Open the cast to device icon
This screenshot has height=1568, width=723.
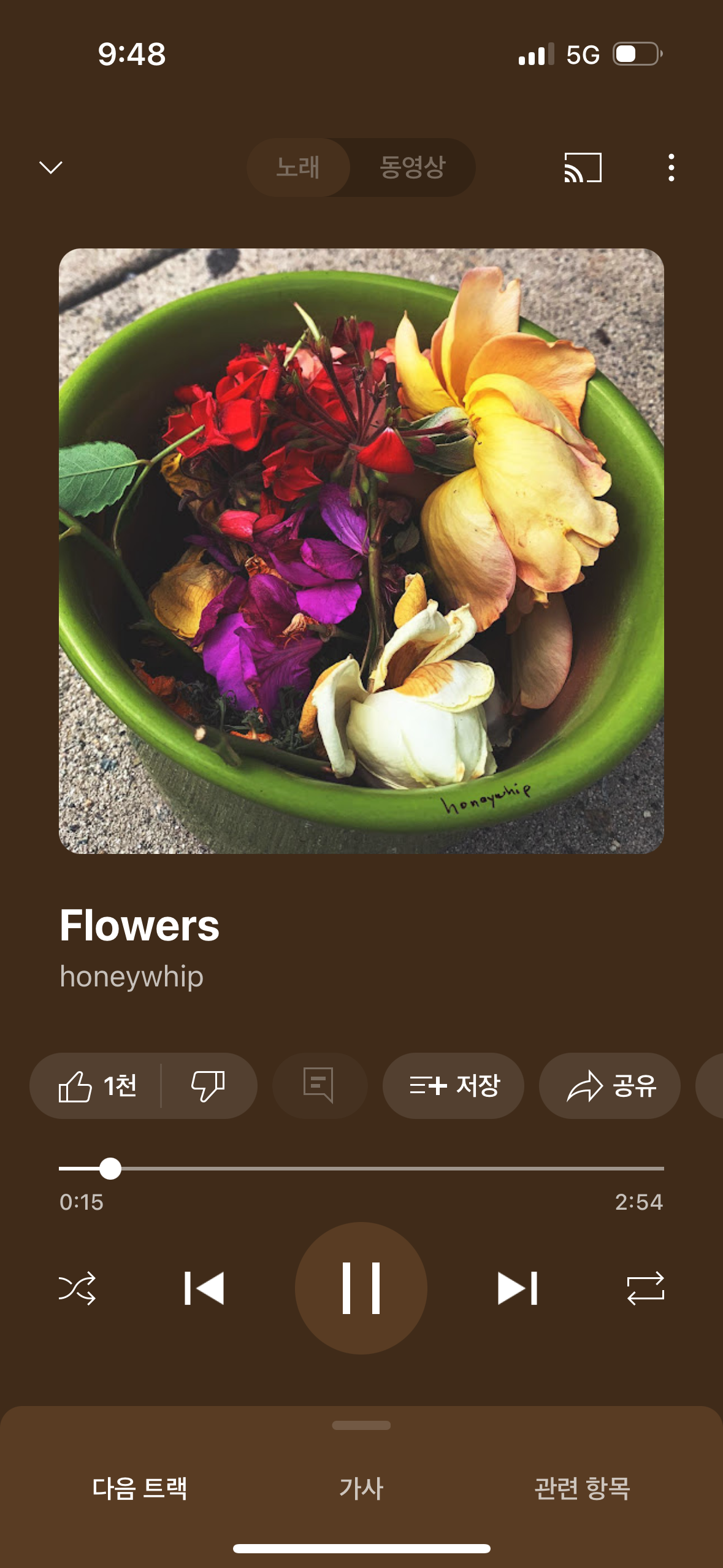click(x=583, y=167)
